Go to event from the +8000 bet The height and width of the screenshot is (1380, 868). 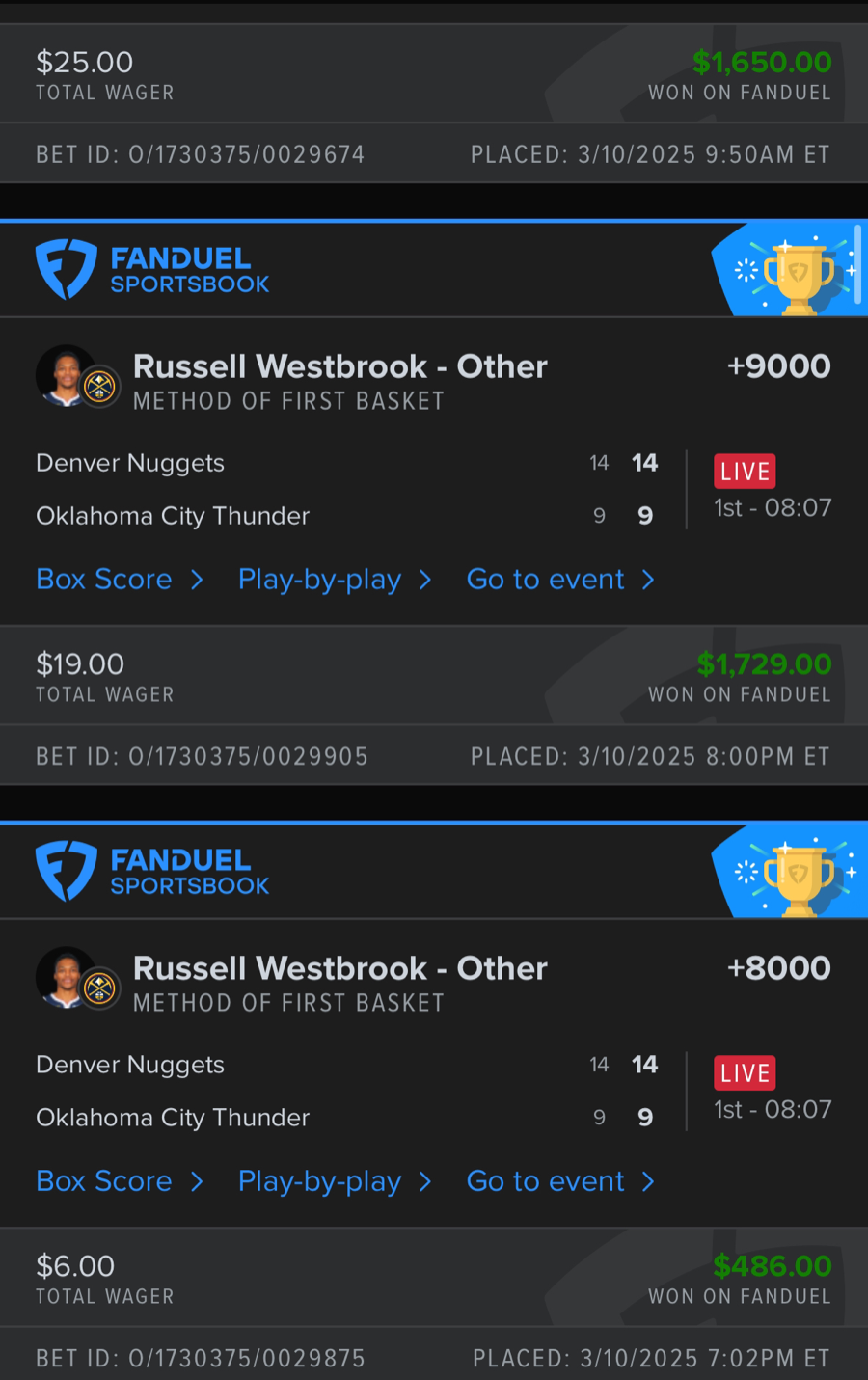(559, 1181)
